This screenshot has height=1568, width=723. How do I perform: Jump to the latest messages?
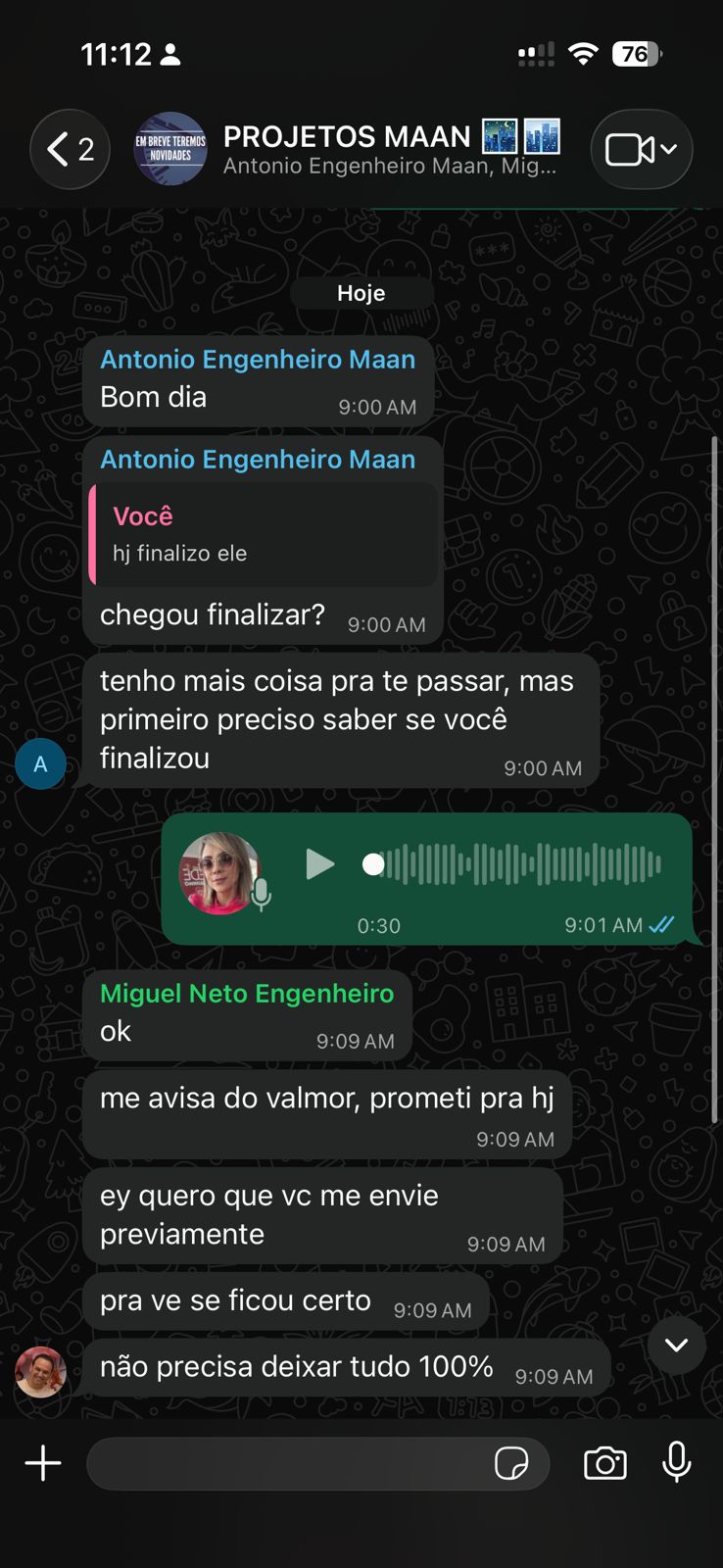point(676,1345)
